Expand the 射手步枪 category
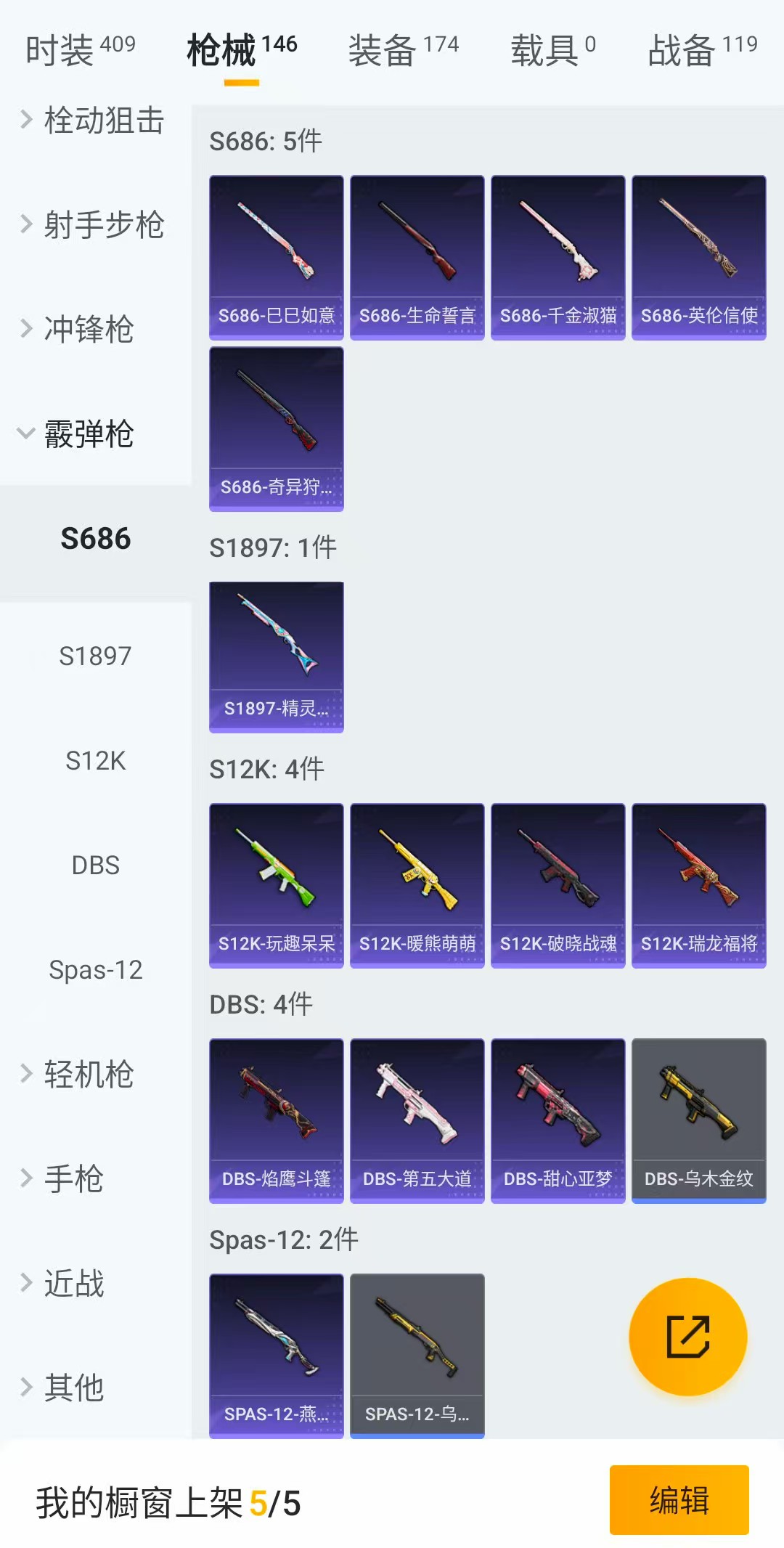The image size is (784, 1548). coord(94,224)
